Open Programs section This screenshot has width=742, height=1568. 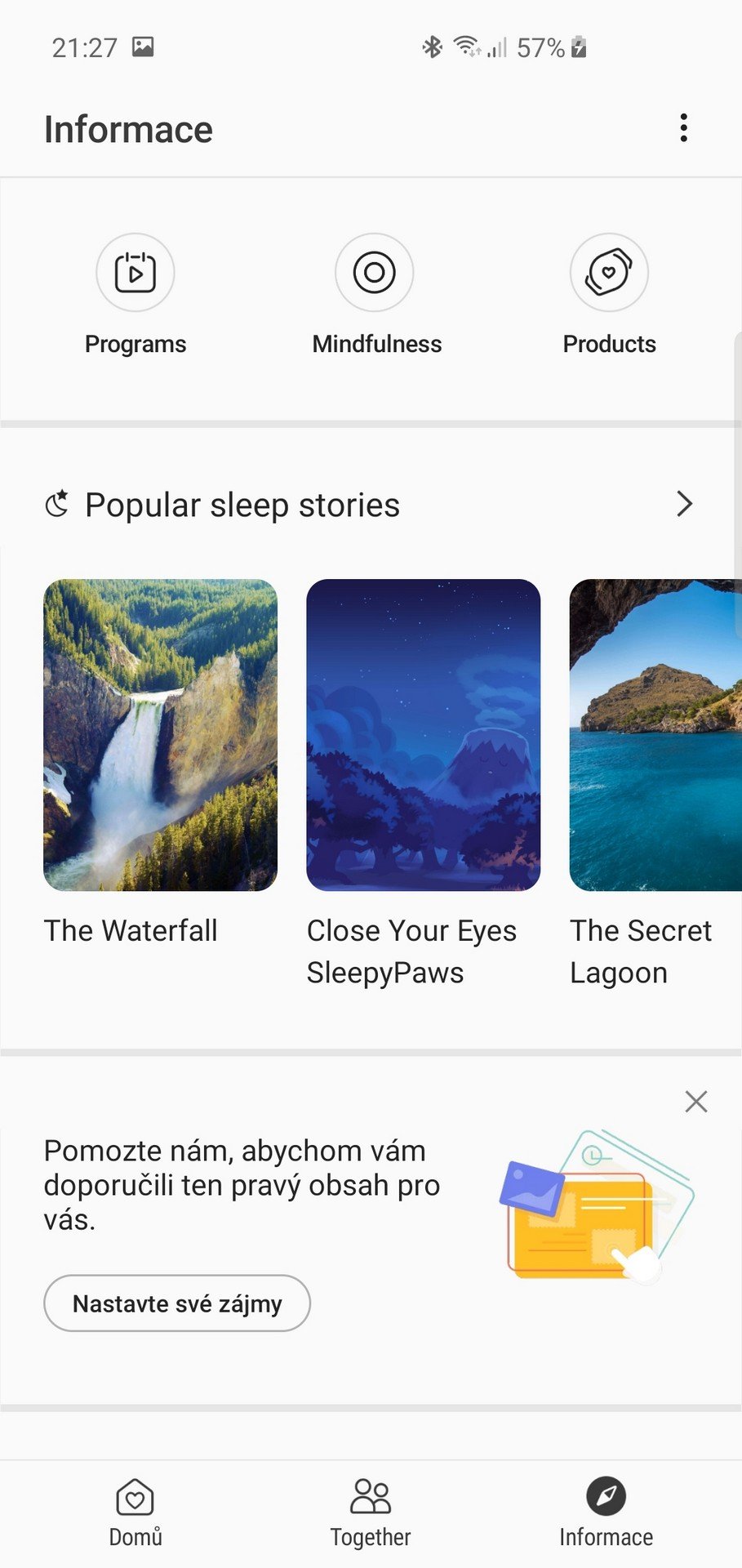click(136, 295)
